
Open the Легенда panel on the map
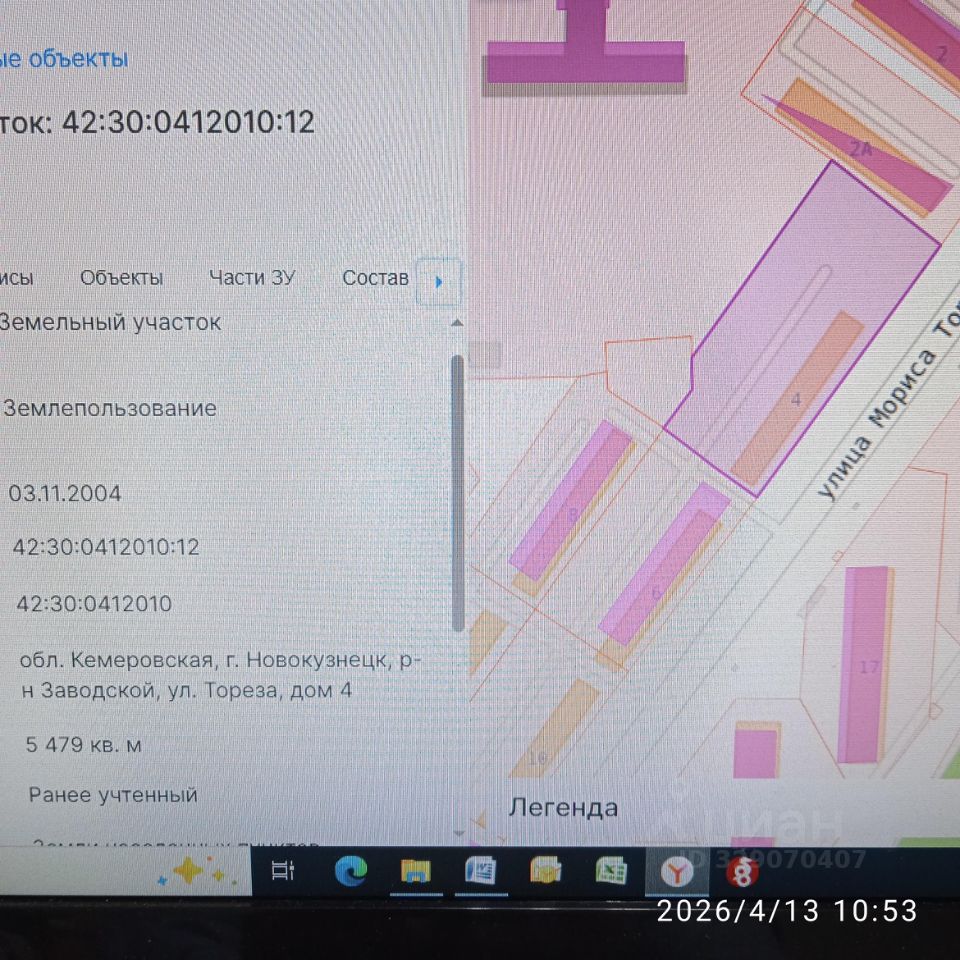tap(563, 807)
